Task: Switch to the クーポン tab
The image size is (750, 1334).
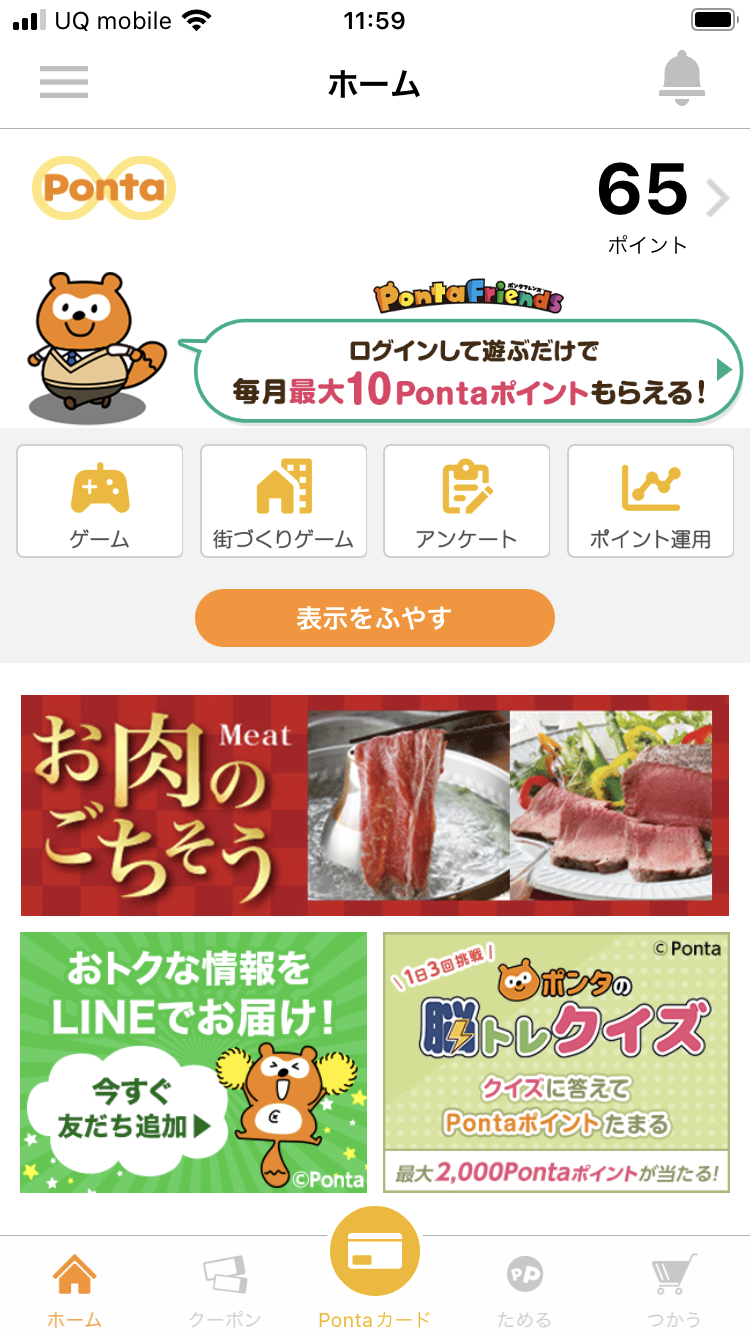Action: point(225,1290)
